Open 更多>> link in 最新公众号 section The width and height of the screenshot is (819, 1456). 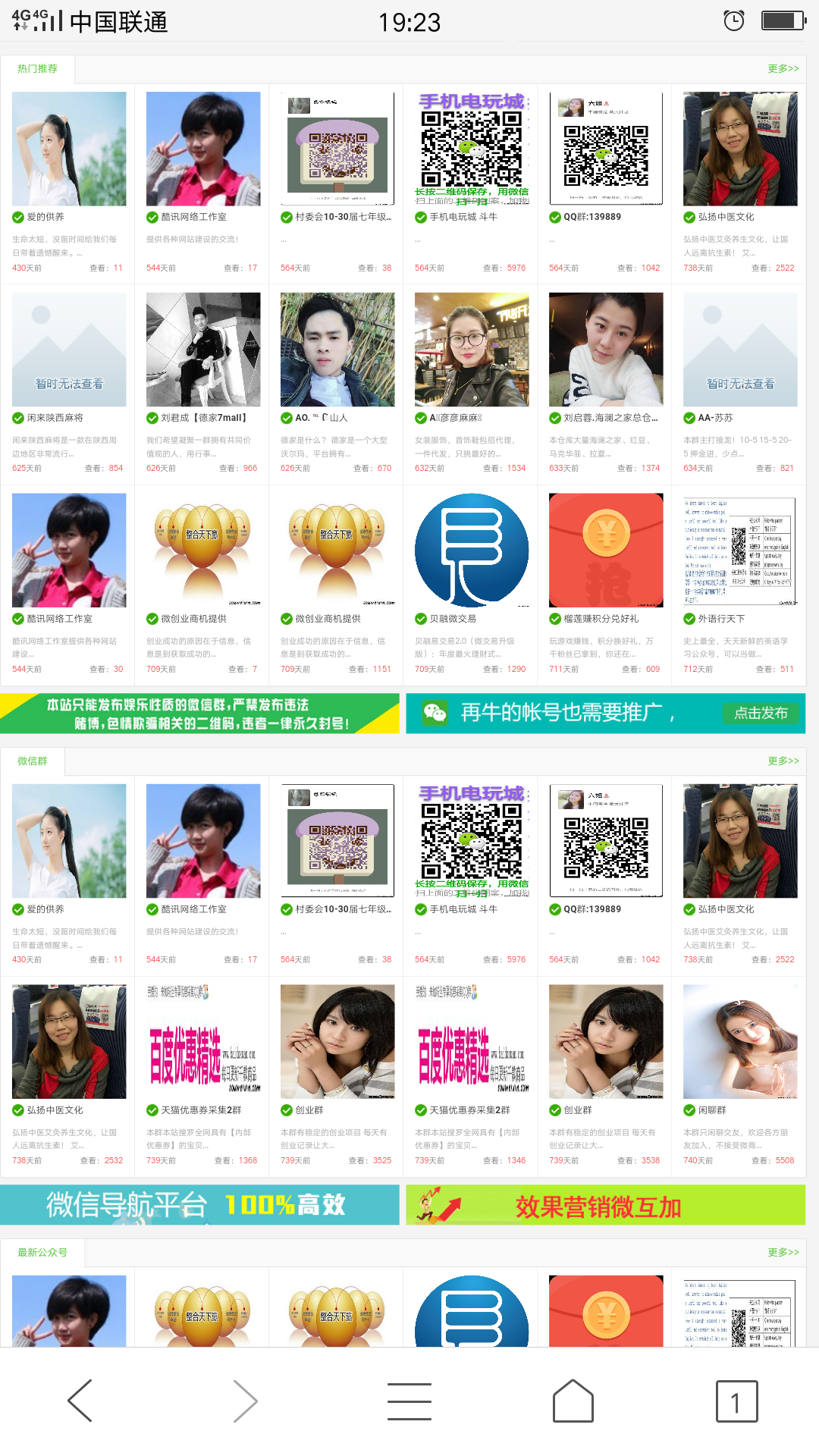pyautogui.click(x=783, y=1252)
